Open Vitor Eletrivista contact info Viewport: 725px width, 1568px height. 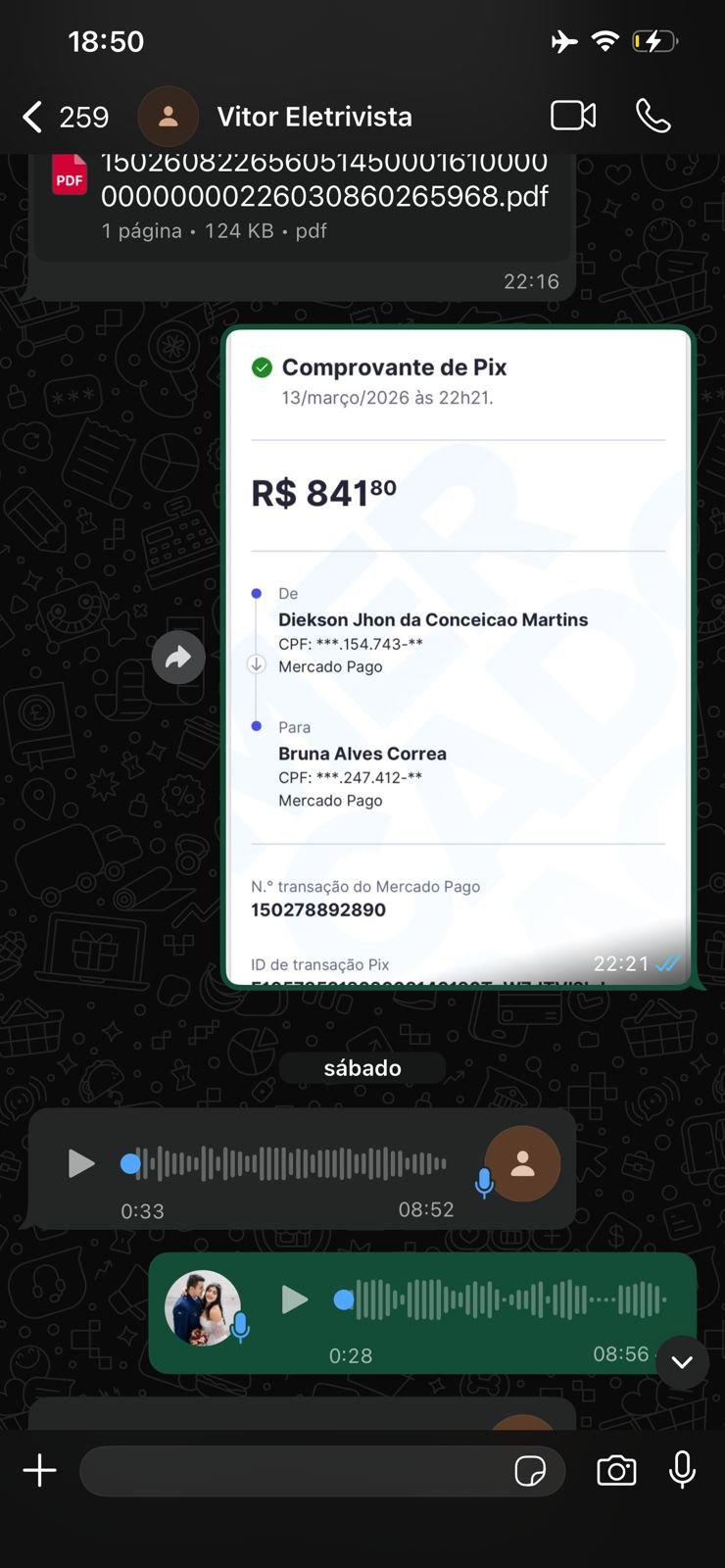point(314,117)
